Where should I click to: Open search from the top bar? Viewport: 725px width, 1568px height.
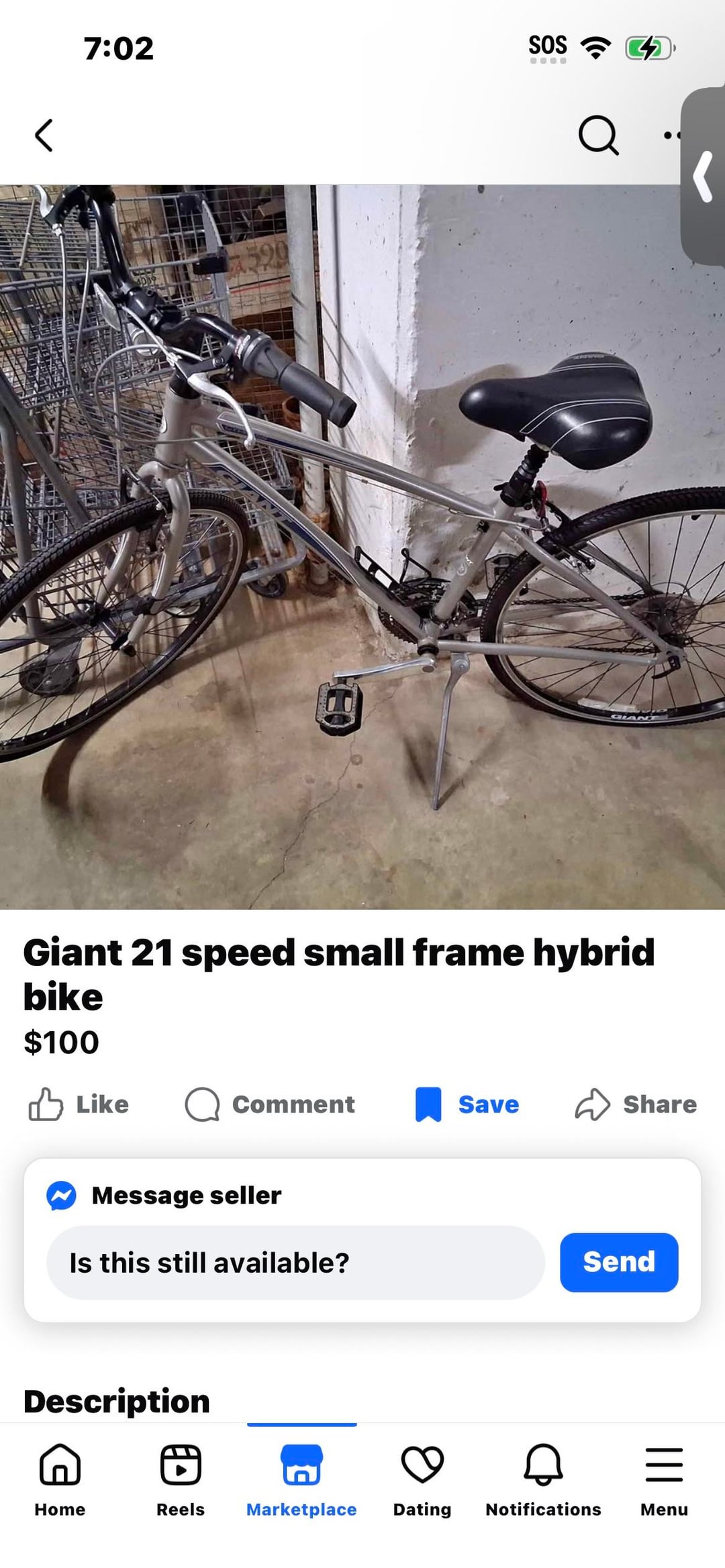coord(597,136)
